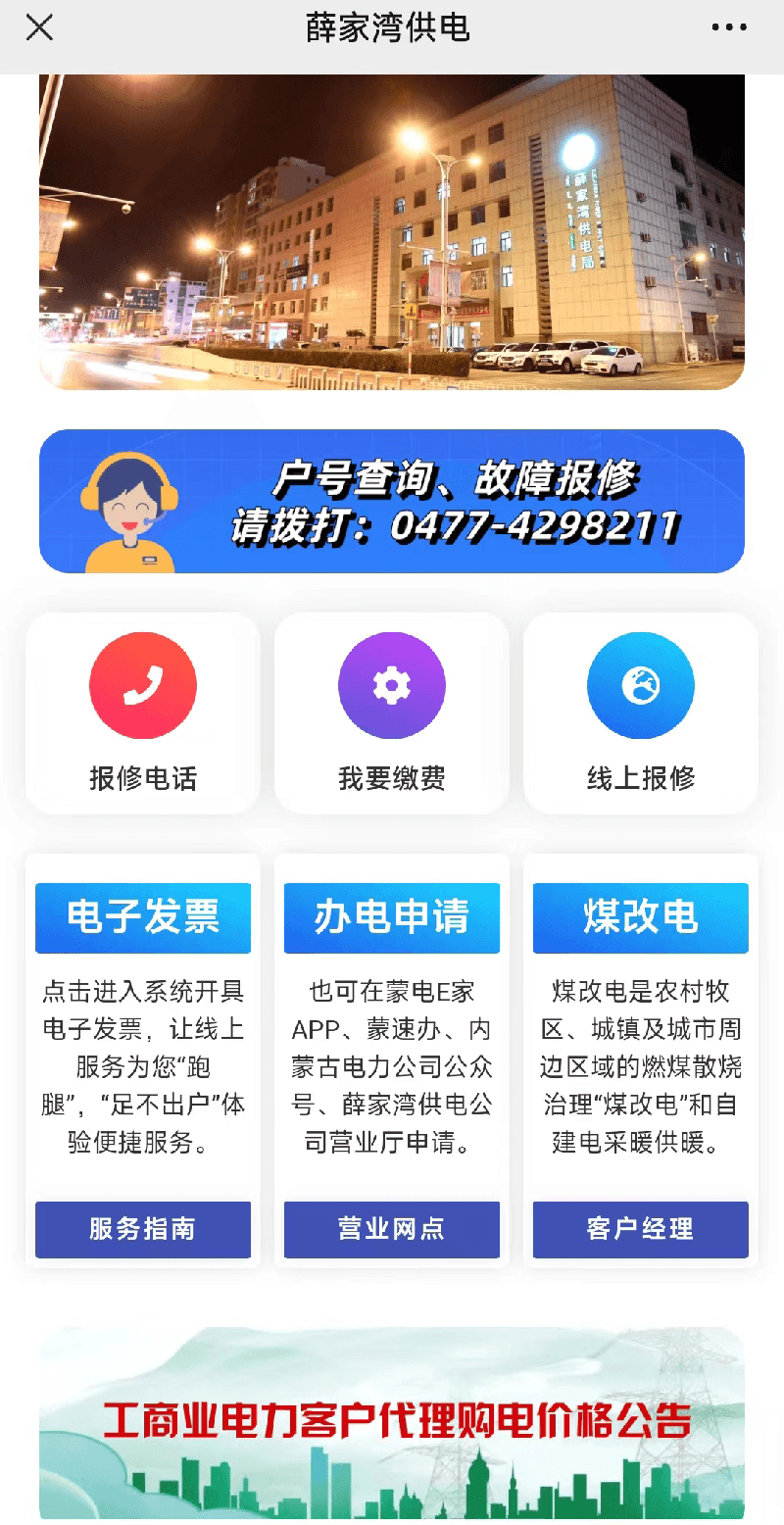Tap the red phone icon for 报修电话
Viewport: 784px width, 1525px height.
(x=142, y=685)
